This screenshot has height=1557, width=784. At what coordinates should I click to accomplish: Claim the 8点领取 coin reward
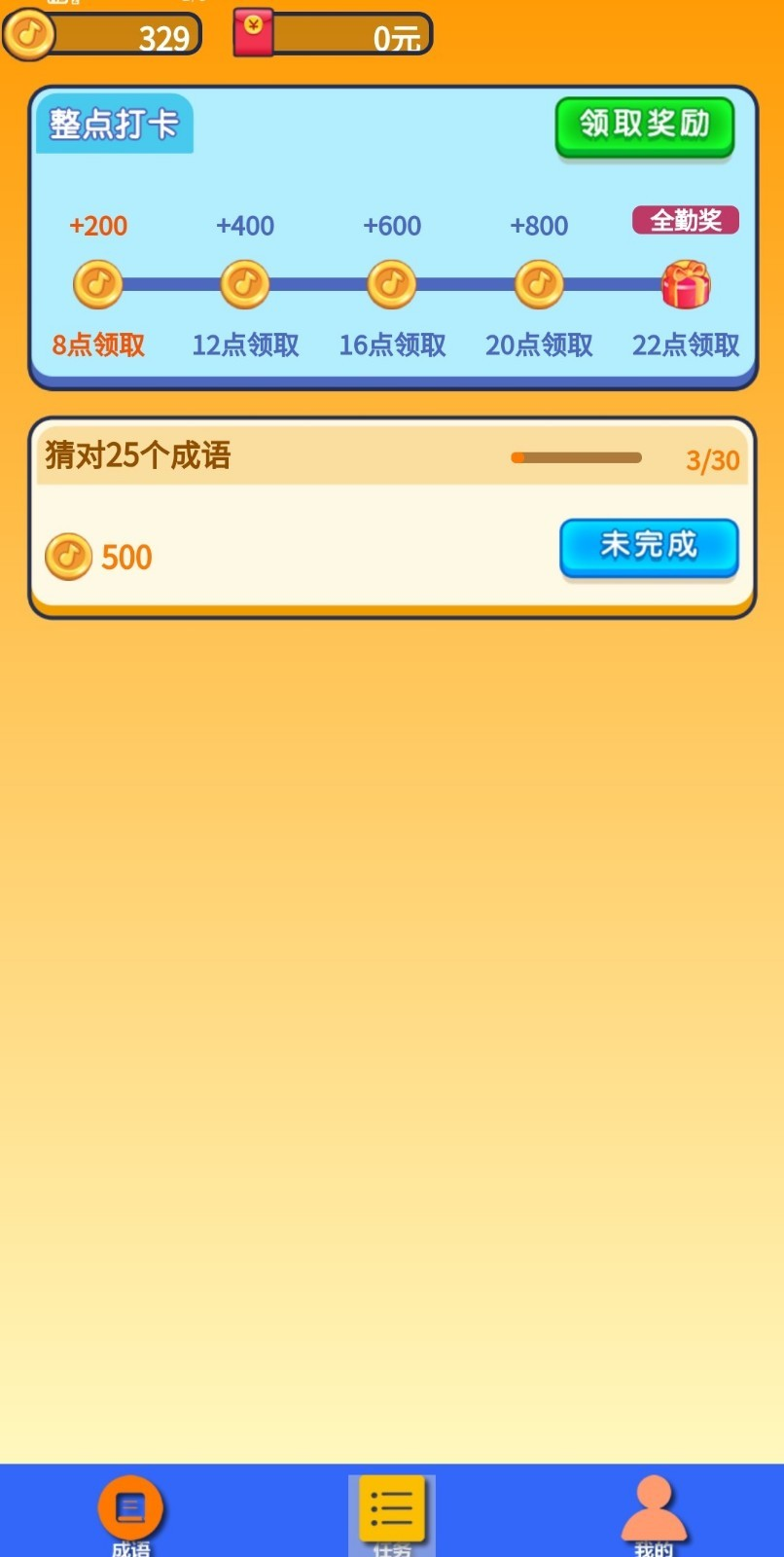coord(98,285)
